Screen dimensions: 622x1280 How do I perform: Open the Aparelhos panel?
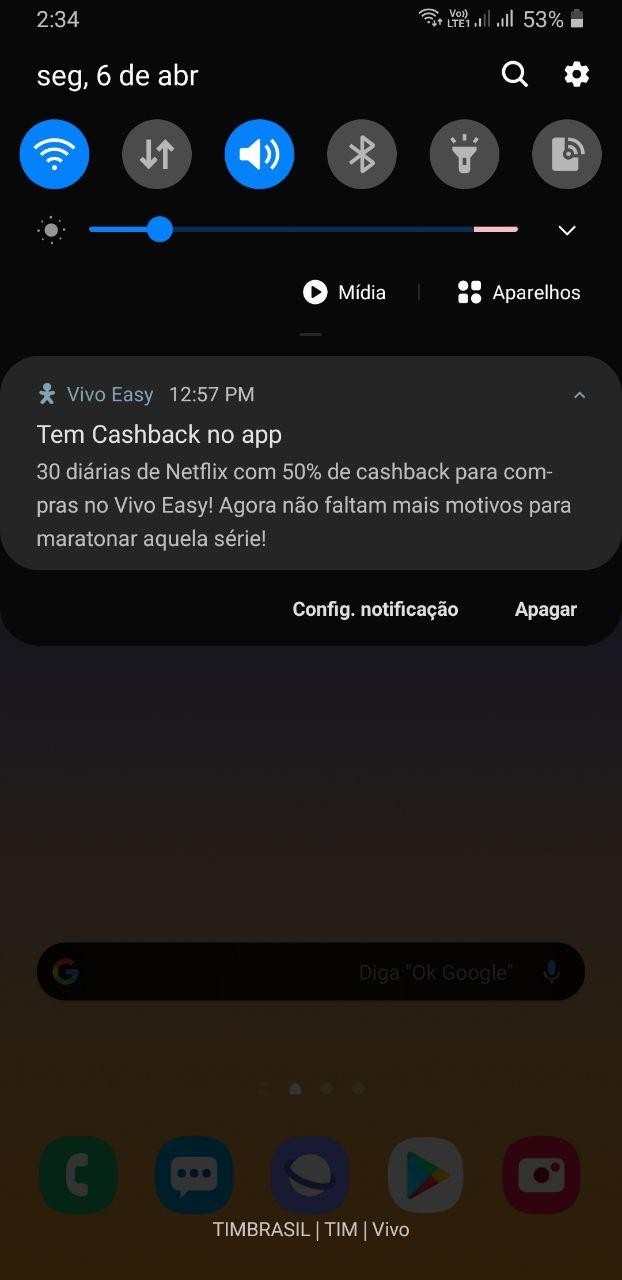[x=518, y=292]
